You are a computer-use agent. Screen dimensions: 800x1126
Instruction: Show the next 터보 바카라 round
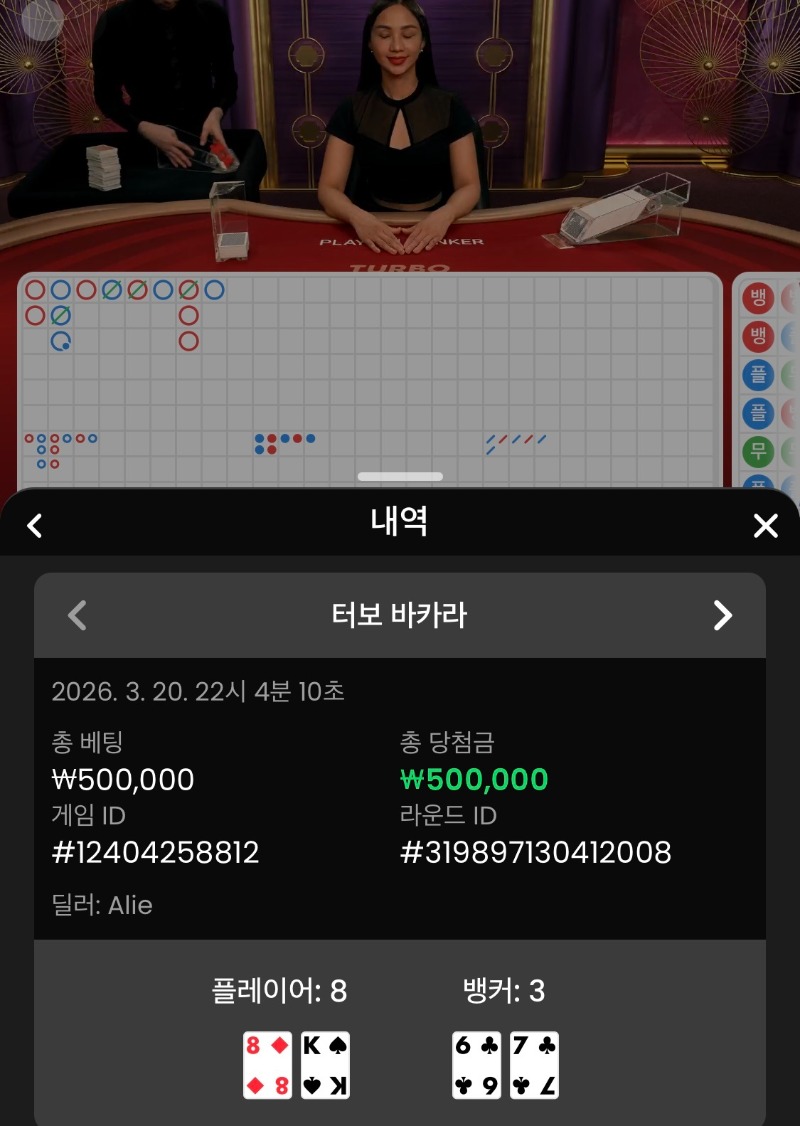723,615
